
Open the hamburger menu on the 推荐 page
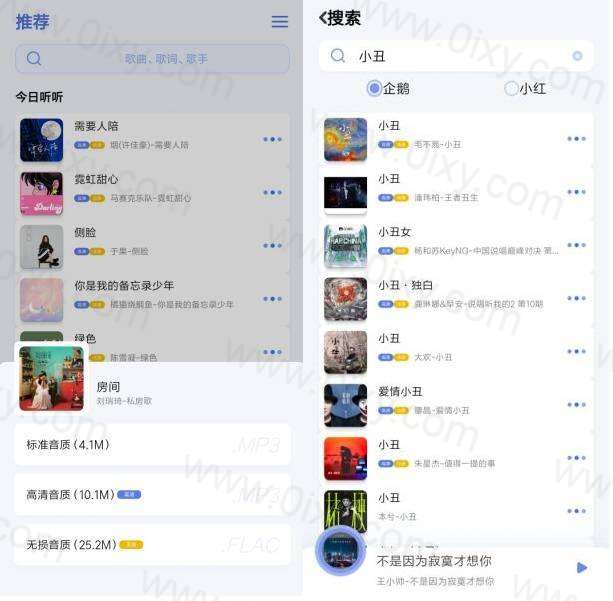pos(280,22)
